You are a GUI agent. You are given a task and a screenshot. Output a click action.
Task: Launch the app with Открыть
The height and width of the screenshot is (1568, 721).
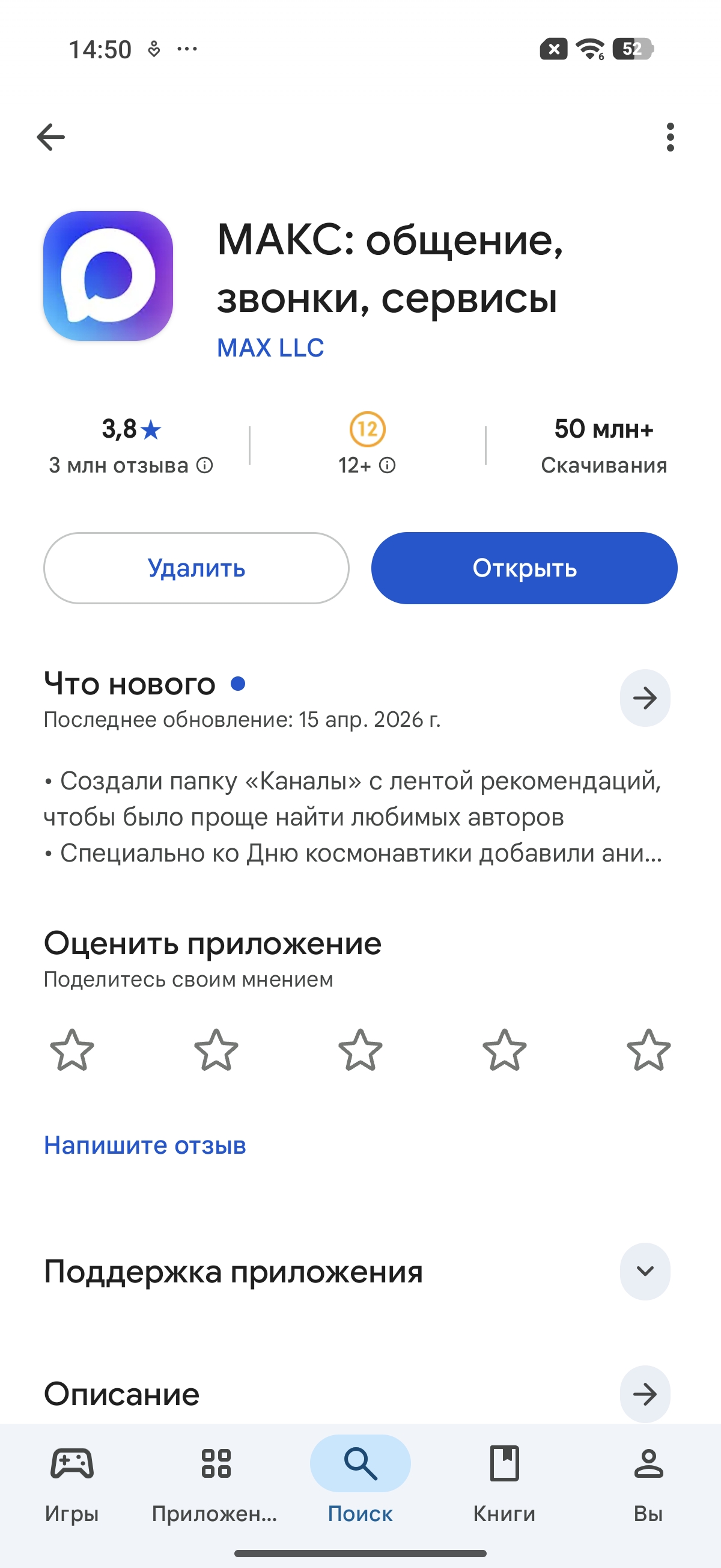[524, 568]
